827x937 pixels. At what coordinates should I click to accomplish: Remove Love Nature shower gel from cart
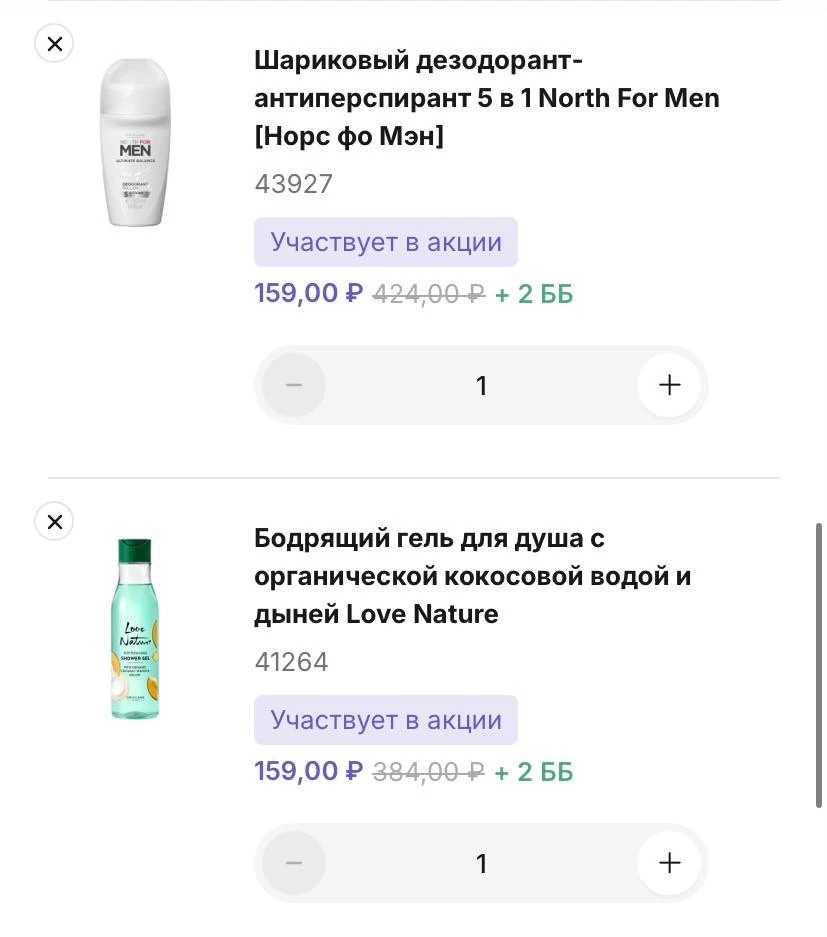(x=55, y=522)
